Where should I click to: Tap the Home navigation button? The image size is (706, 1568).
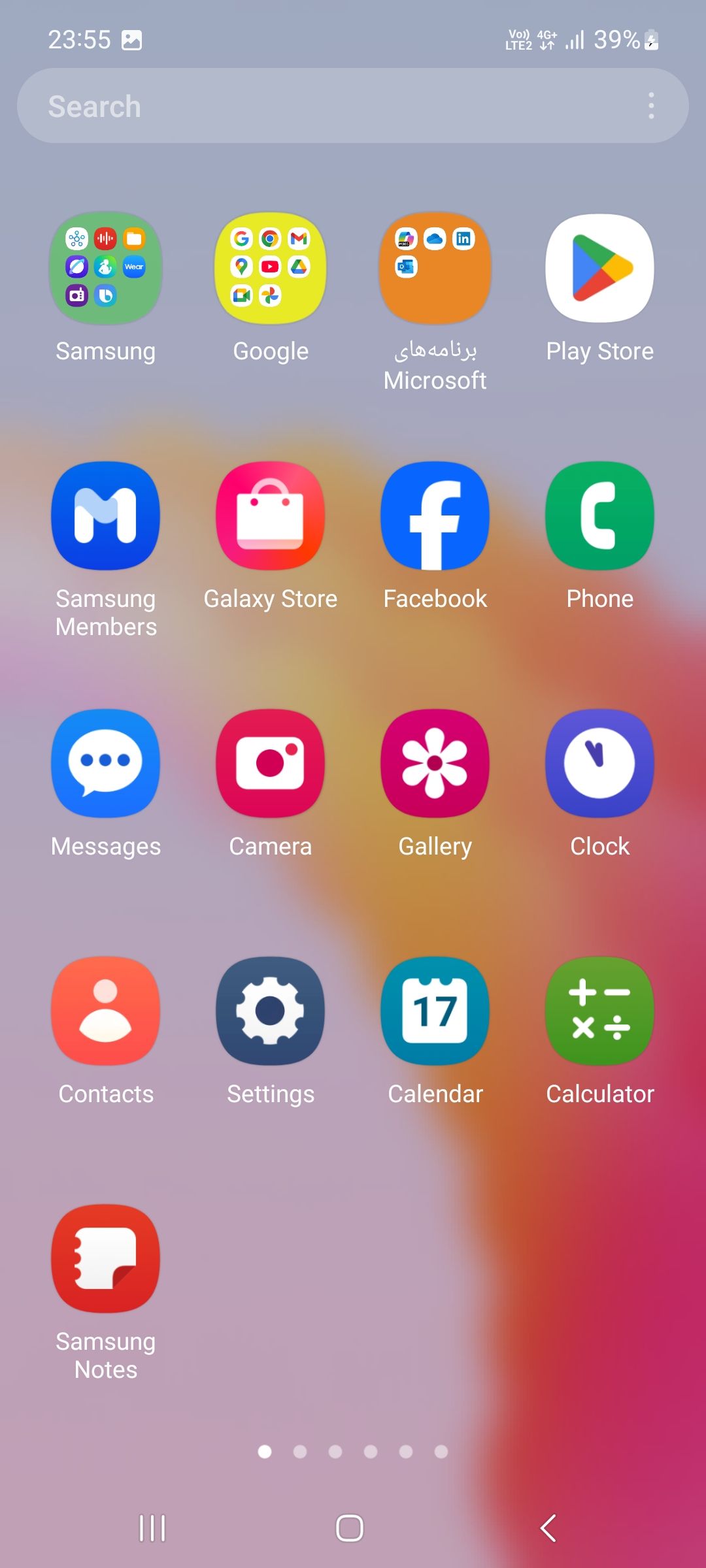coord(350,1528)
